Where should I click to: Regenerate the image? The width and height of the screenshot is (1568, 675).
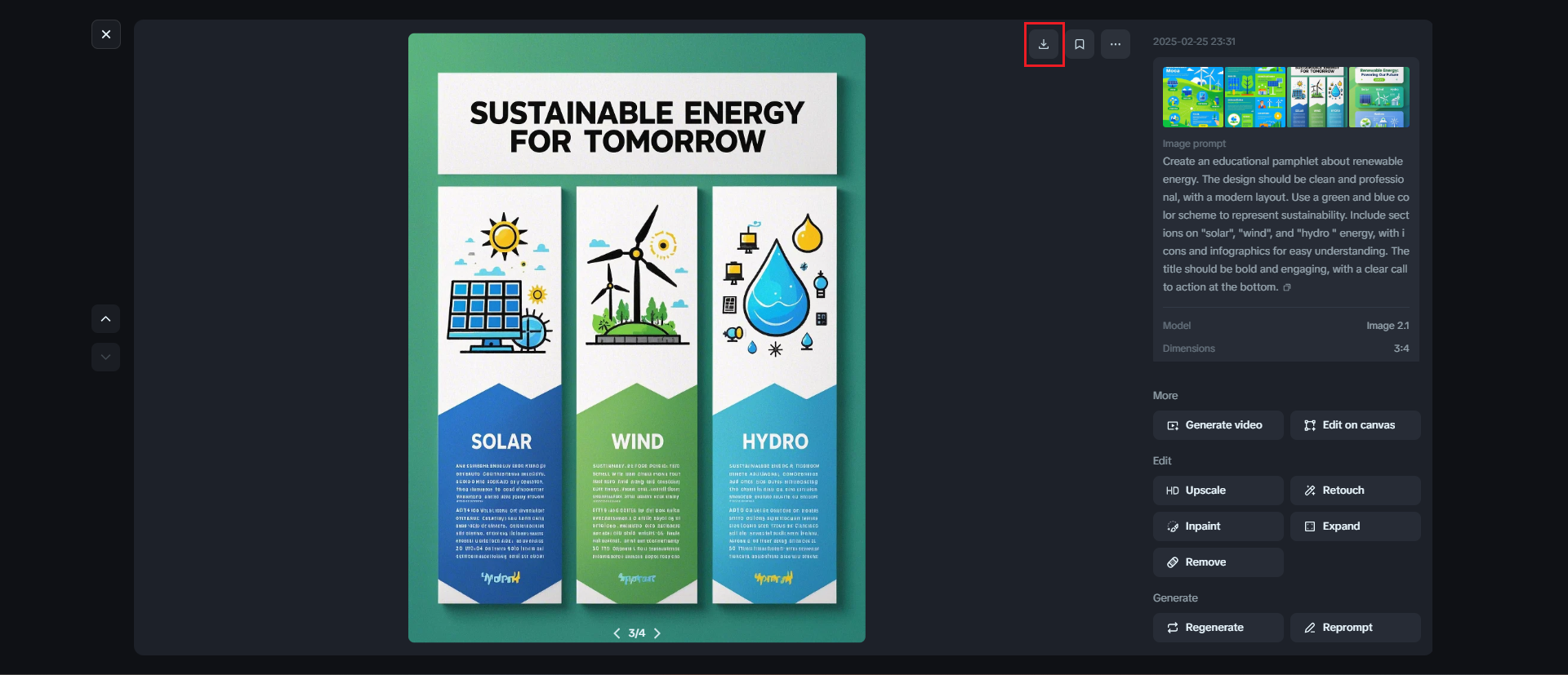tap(1218, 628)
